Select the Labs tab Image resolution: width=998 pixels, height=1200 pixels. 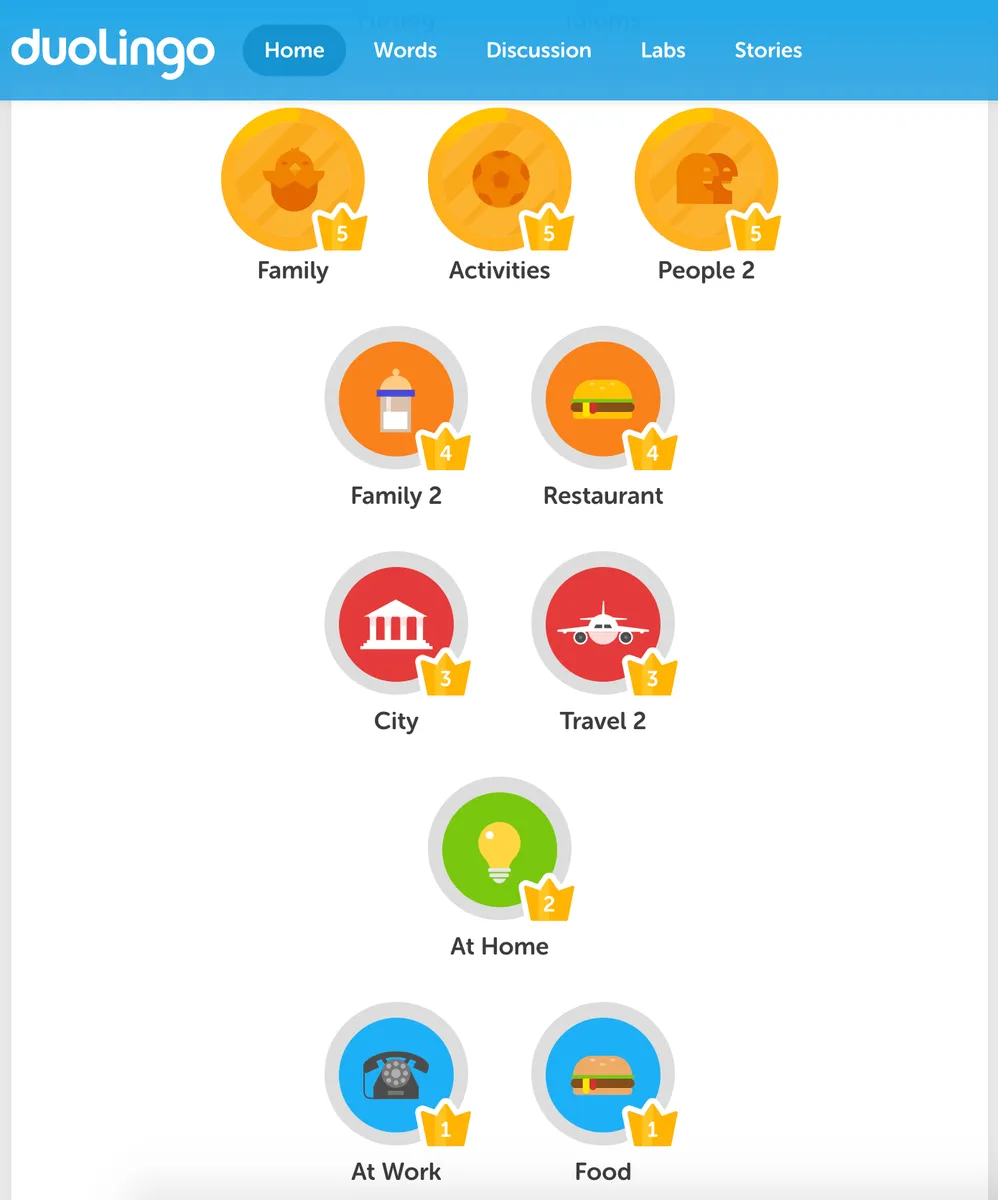(x=663, y=50)
